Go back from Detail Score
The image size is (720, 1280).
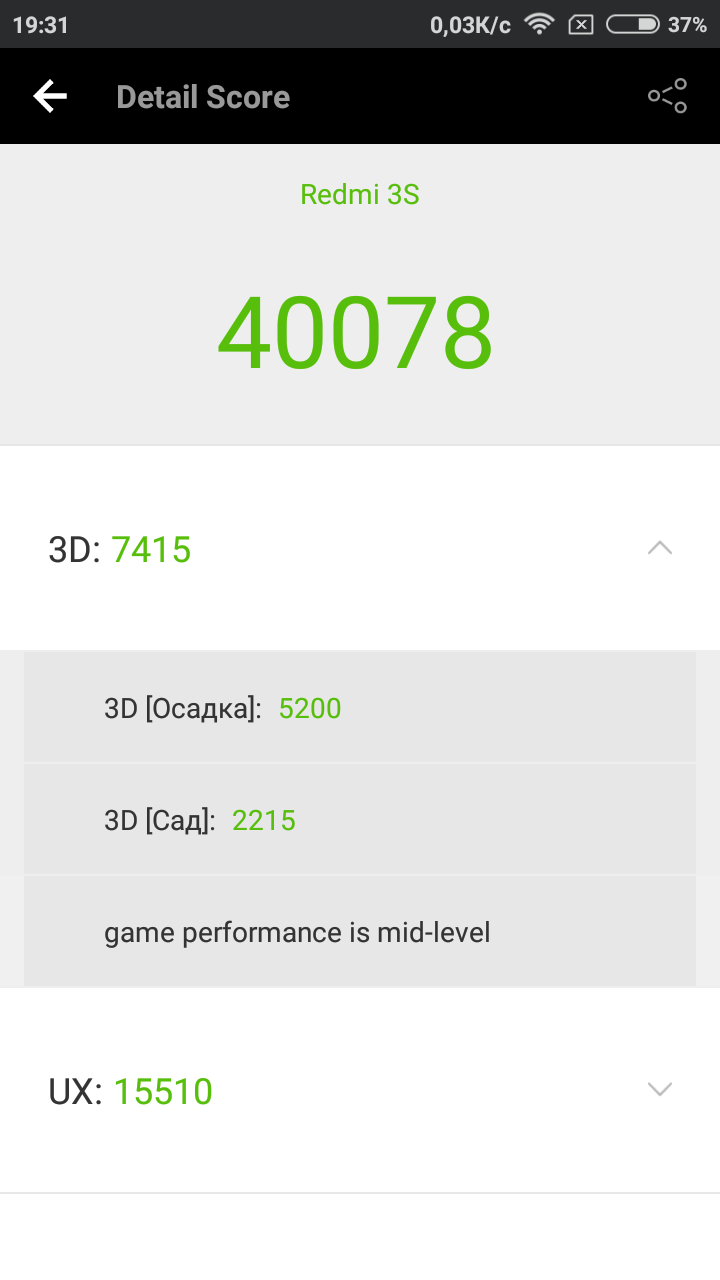(50, 96)
